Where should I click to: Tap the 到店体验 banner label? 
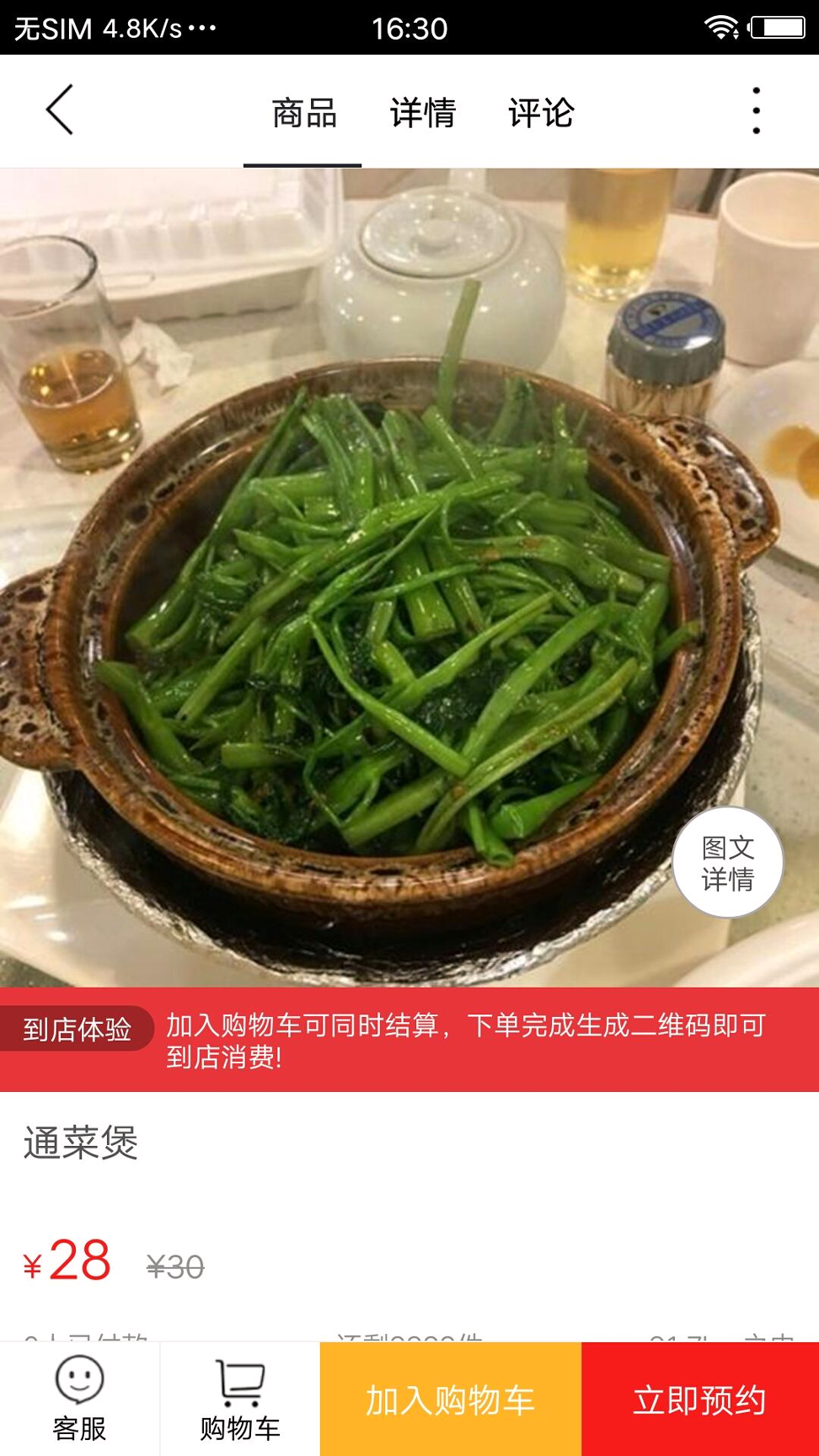coord(80,1028)
